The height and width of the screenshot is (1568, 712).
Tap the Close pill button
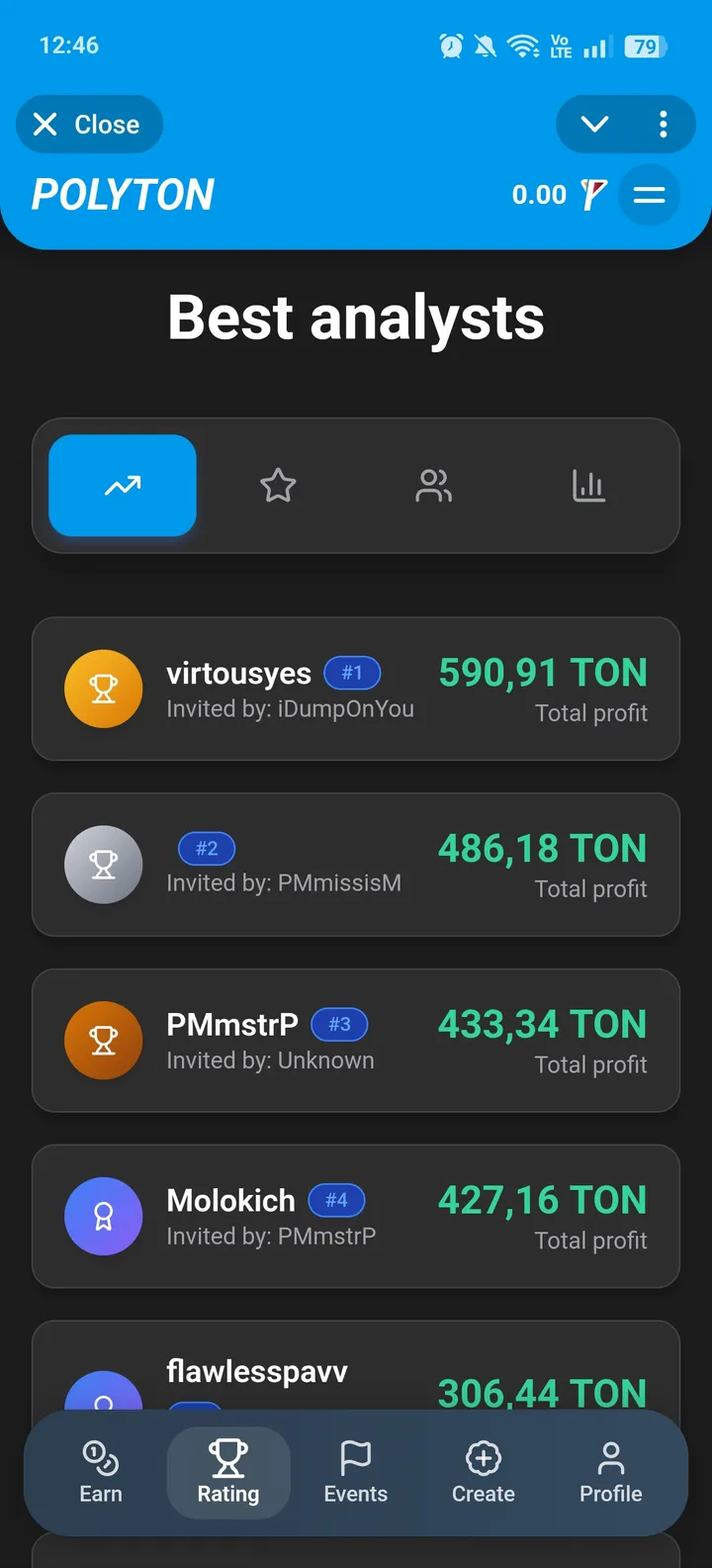[x=89, y=124]
